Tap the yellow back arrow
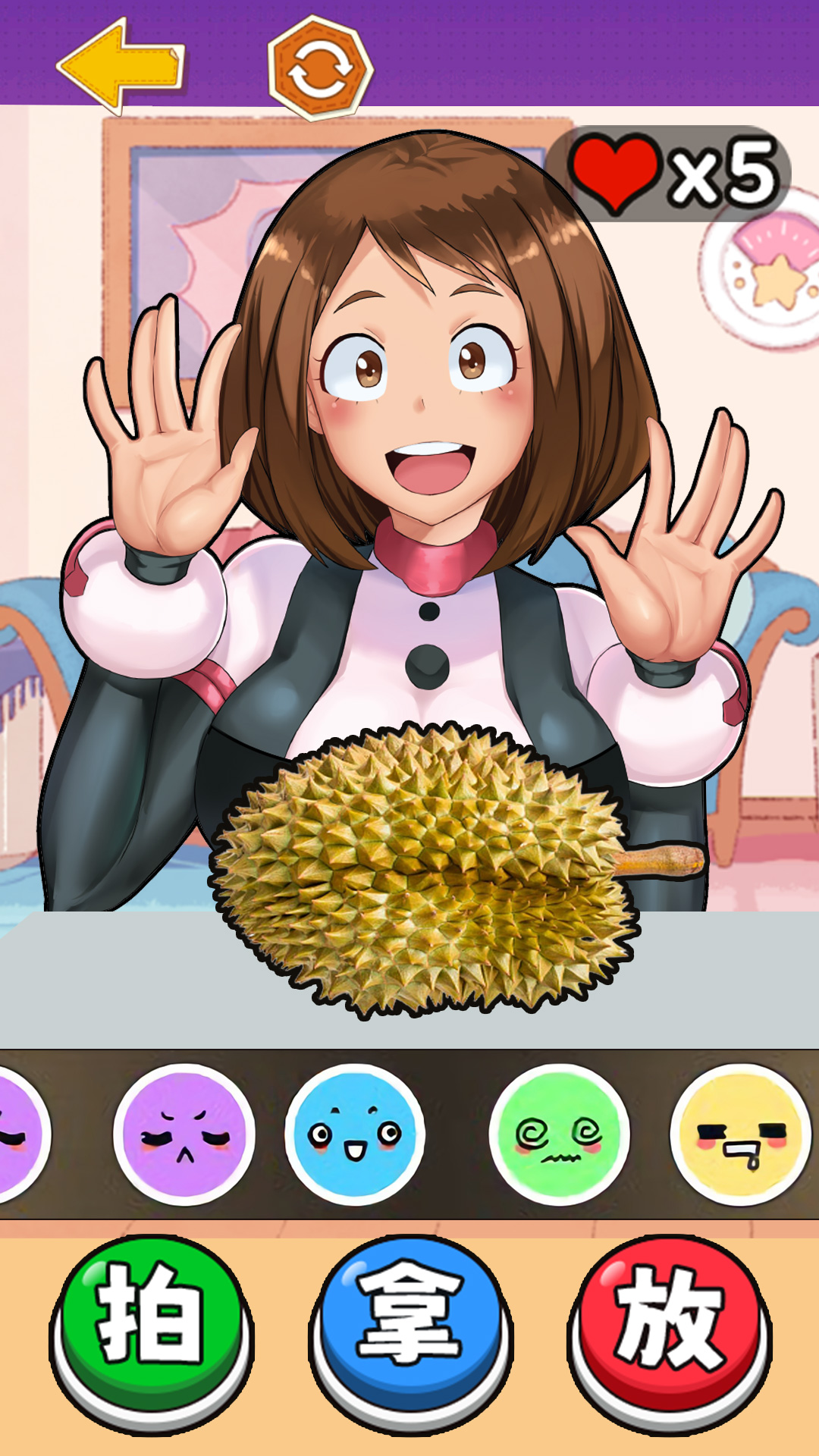The width and height of the screenshot is (819, 1456). (121, 67)
